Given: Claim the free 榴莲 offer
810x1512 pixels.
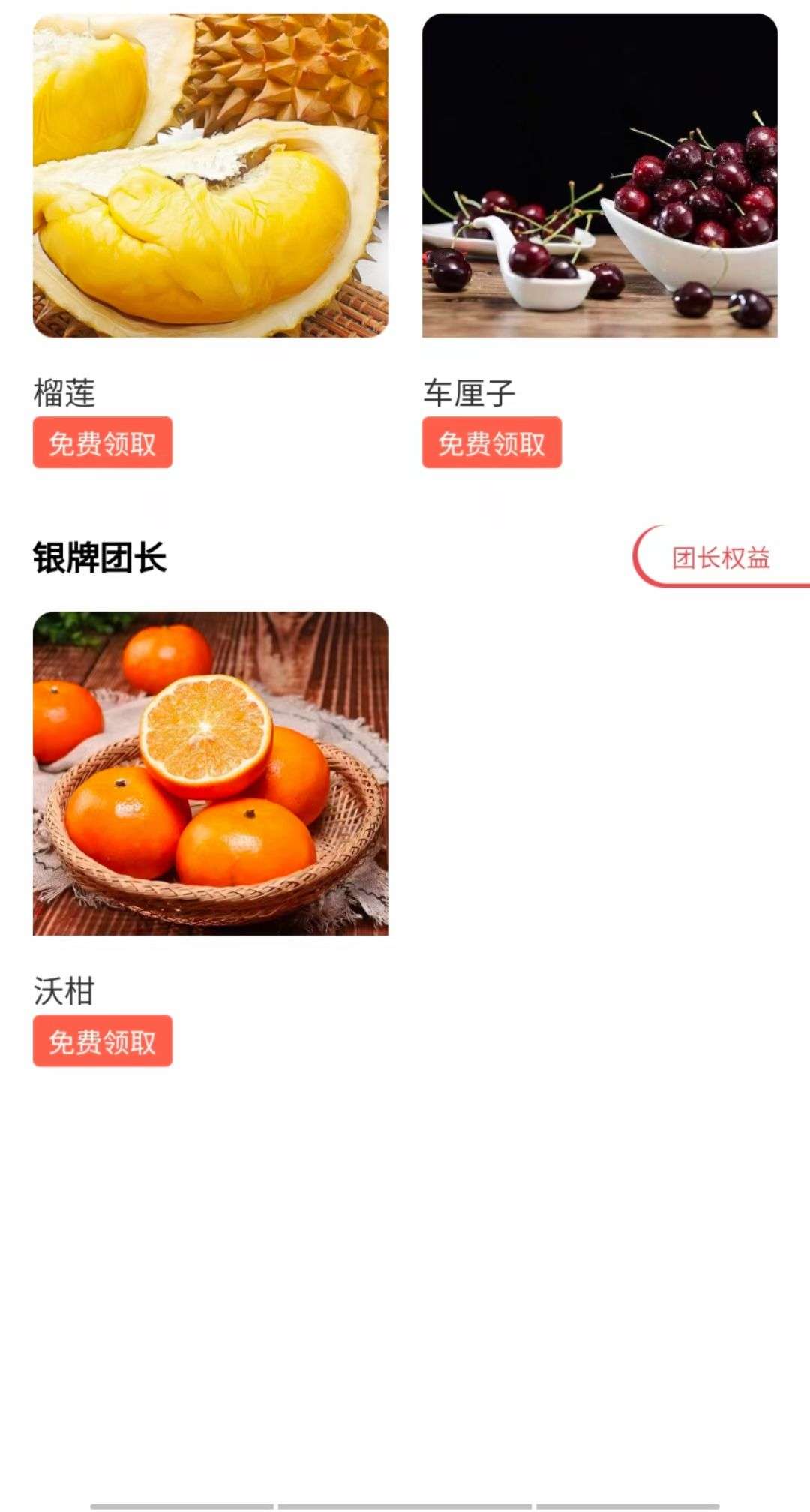Looking at the screenshot, I should click(x=102, y=443).
